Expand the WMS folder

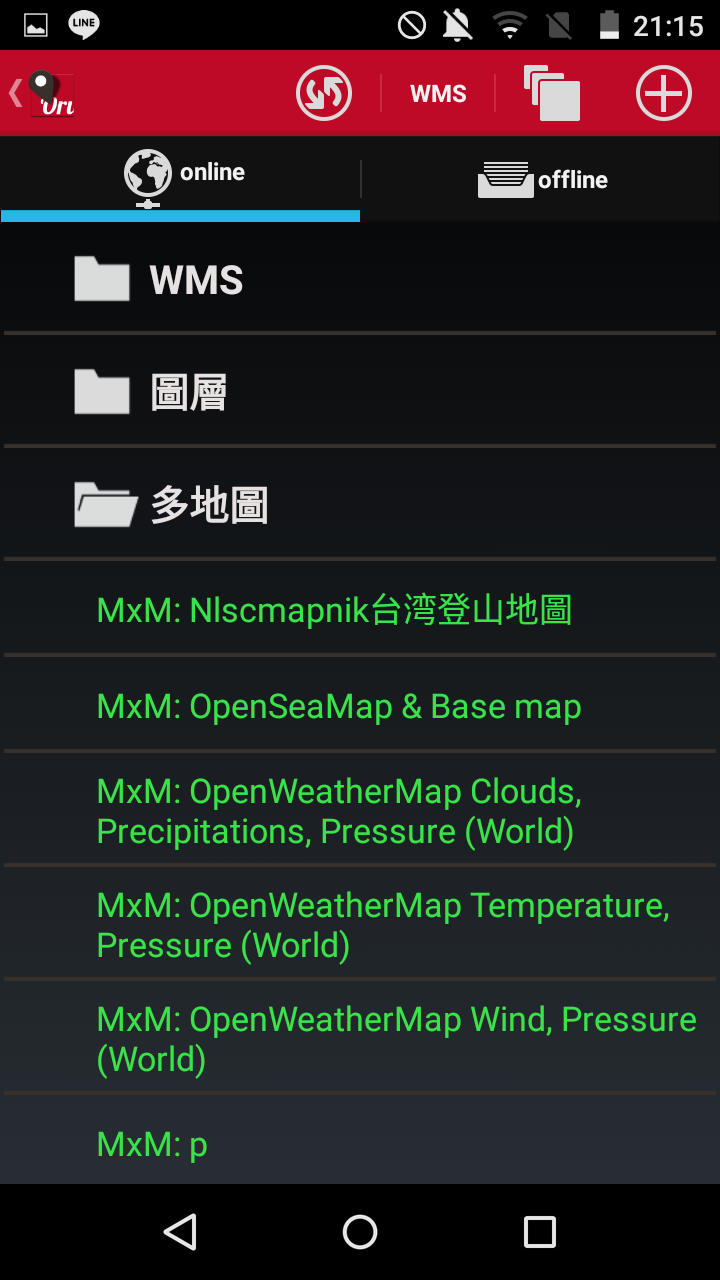(x=197, y=280)
